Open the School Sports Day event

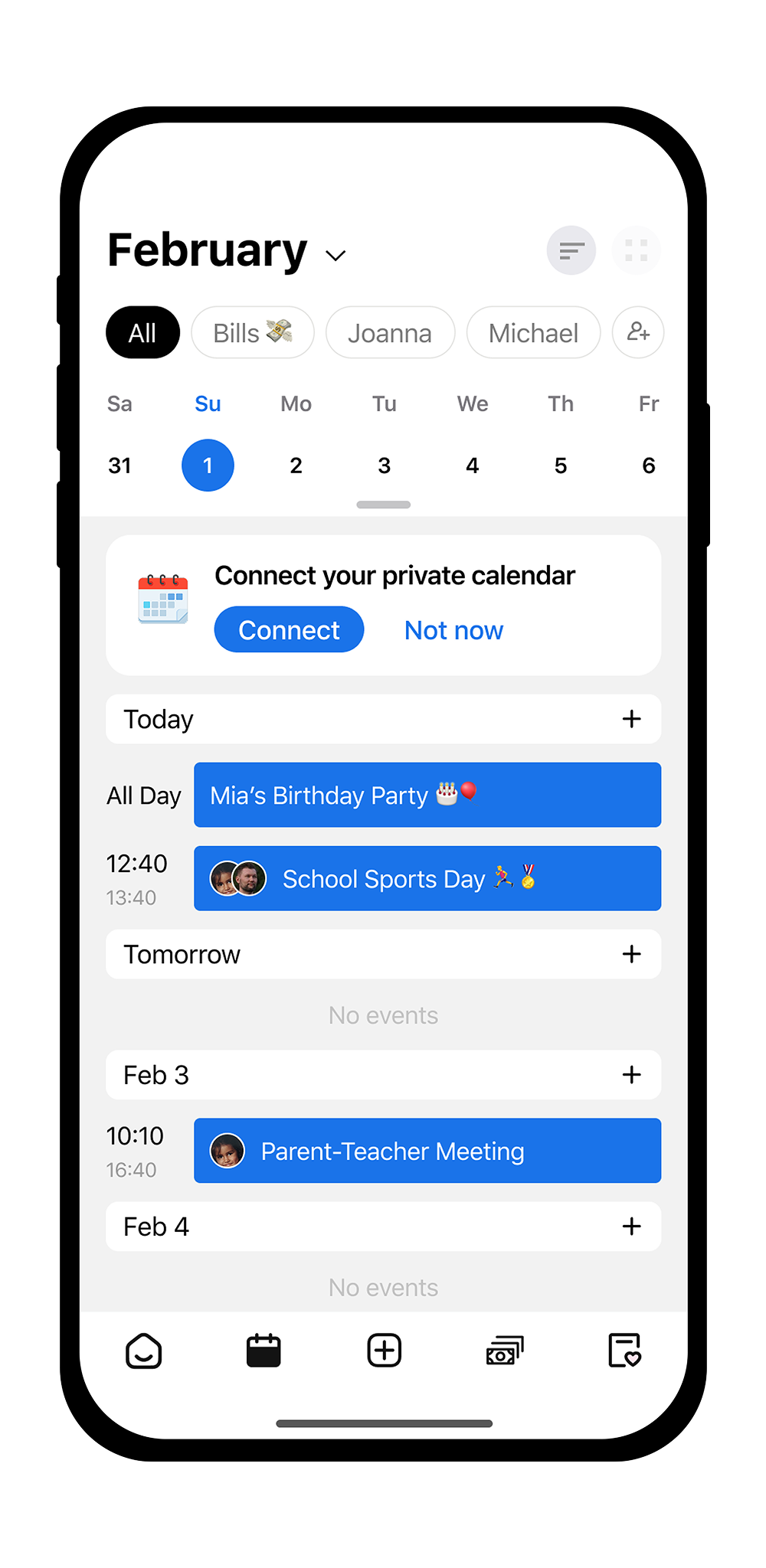click(x=427, y=878)
